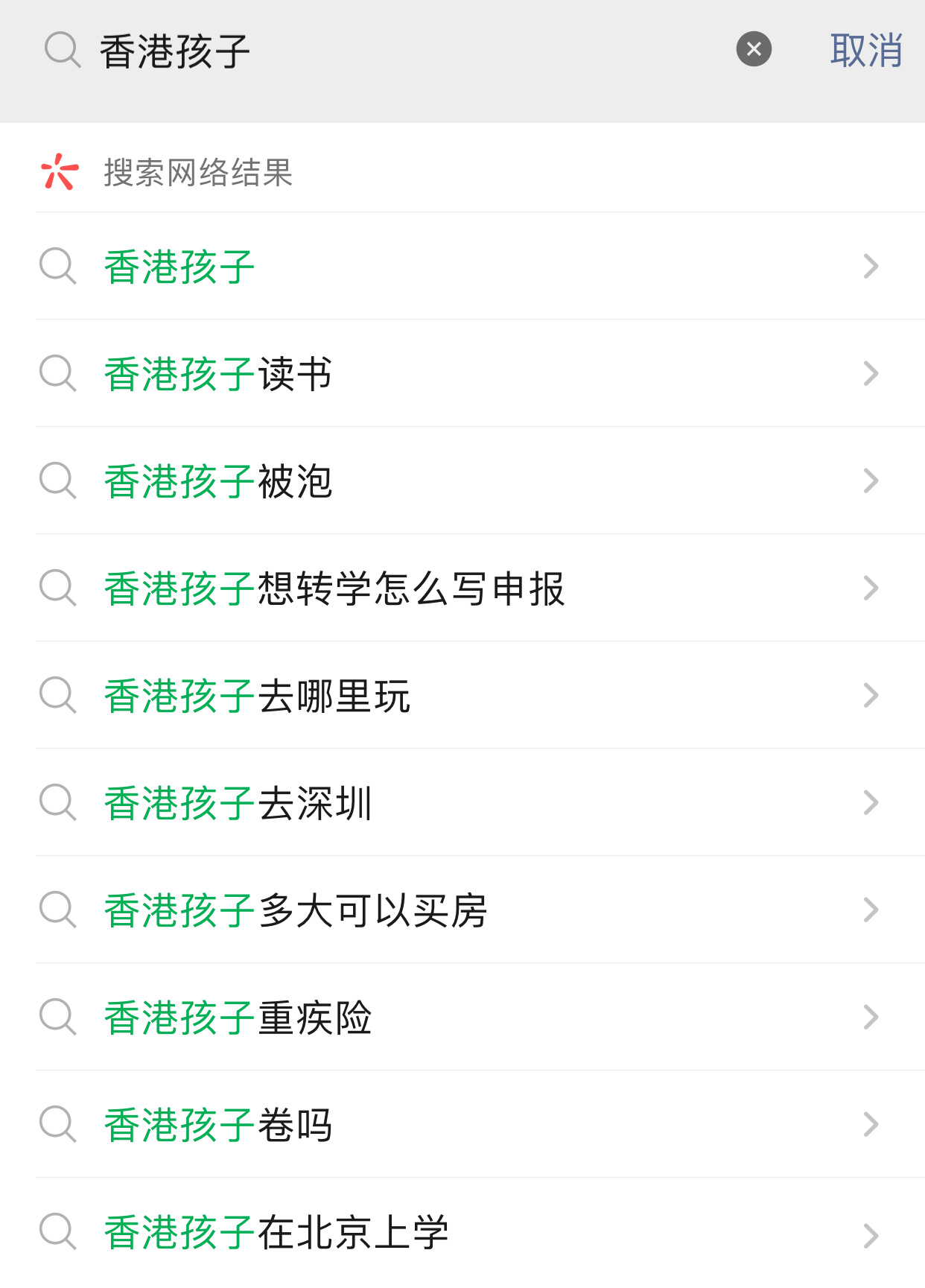Choose the suggestion 香港孩子卷吗
Screen dimensions: 925x1288
[x=462, y=1124]
